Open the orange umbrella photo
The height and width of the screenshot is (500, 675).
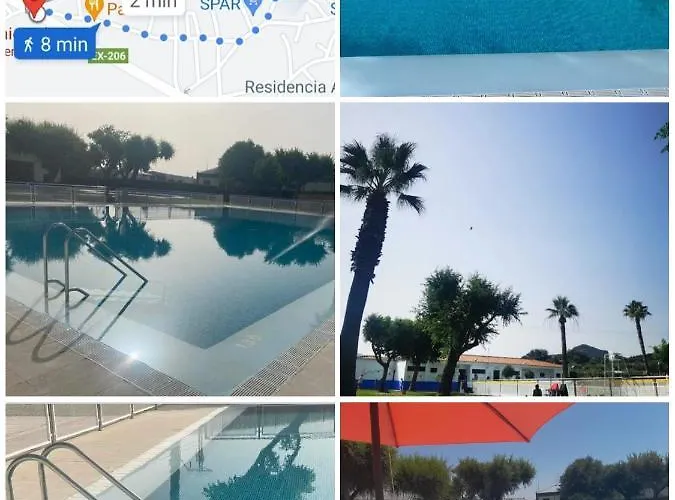(504, 451)
